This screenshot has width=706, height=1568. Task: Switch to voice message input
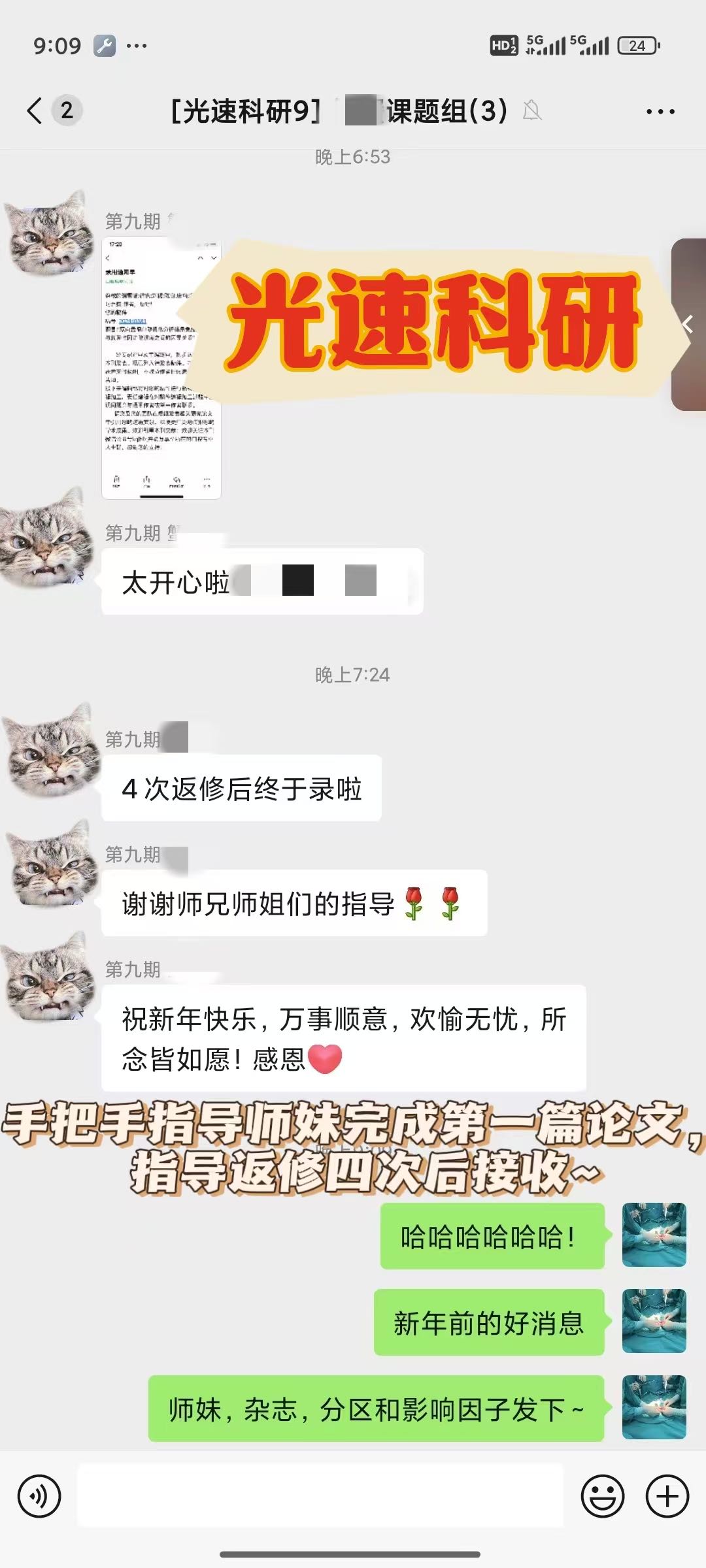click(x=39, y=1496)
